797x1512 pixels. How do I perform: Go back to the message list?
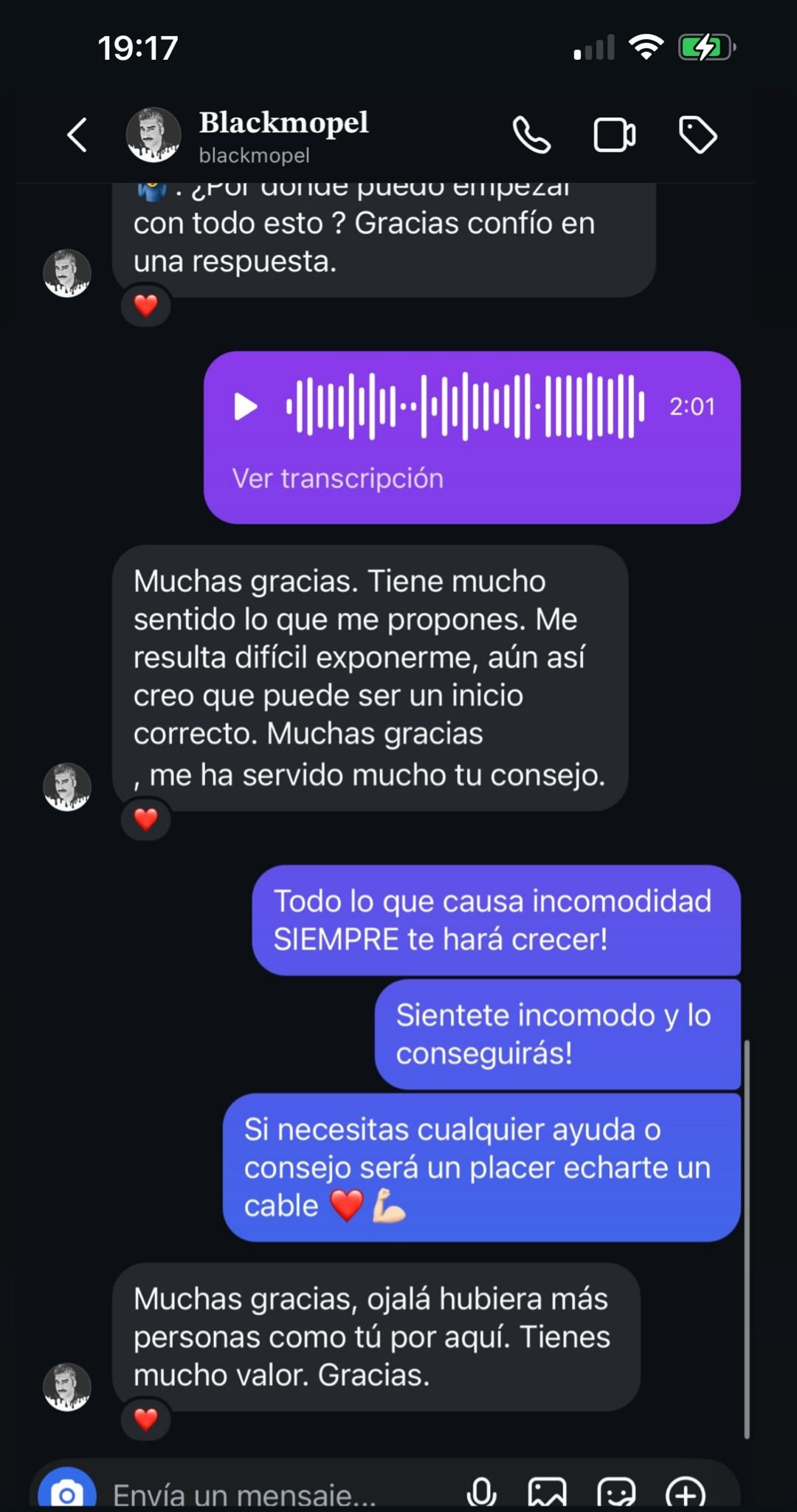point(77,135)
